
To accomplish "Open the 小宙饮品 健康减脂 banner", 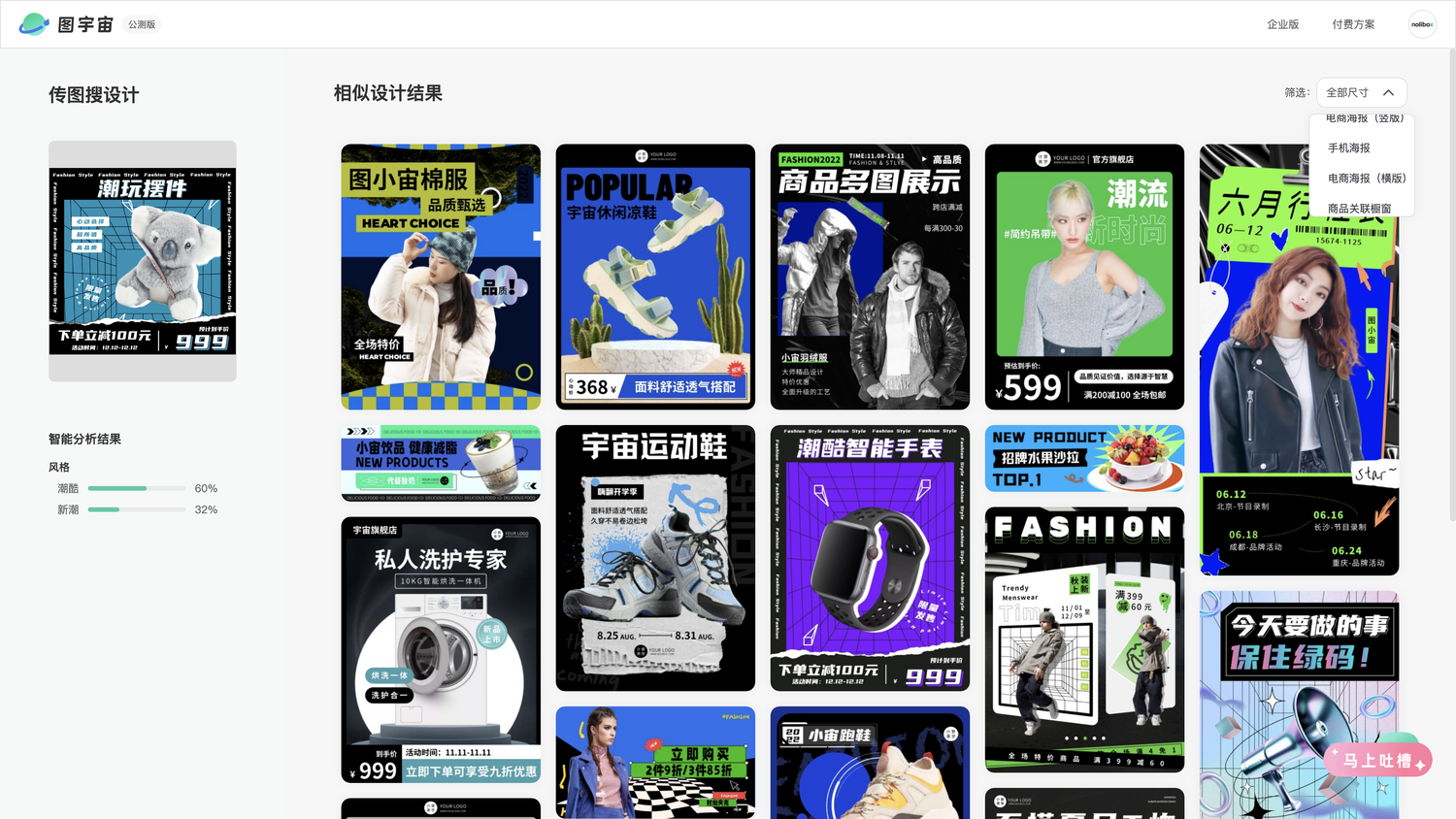I will pyautogui.click(x=441, y=463).
